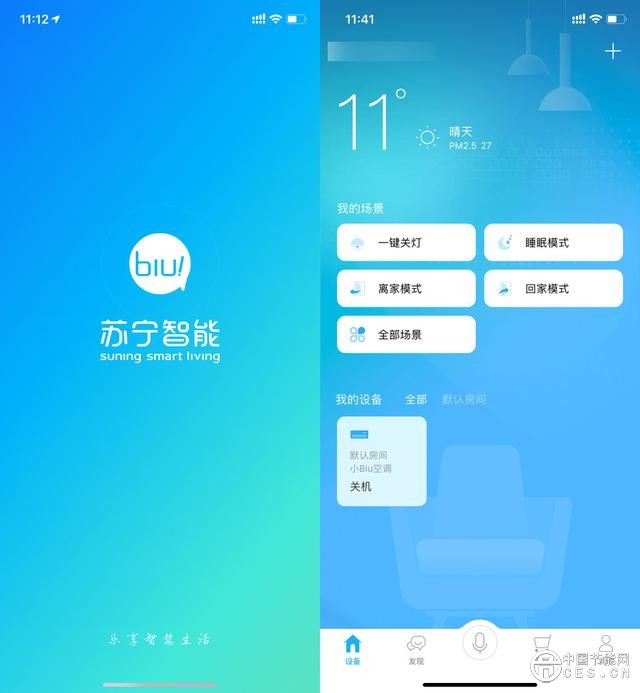Trigger the 离家模式 scene

point(406,288)
